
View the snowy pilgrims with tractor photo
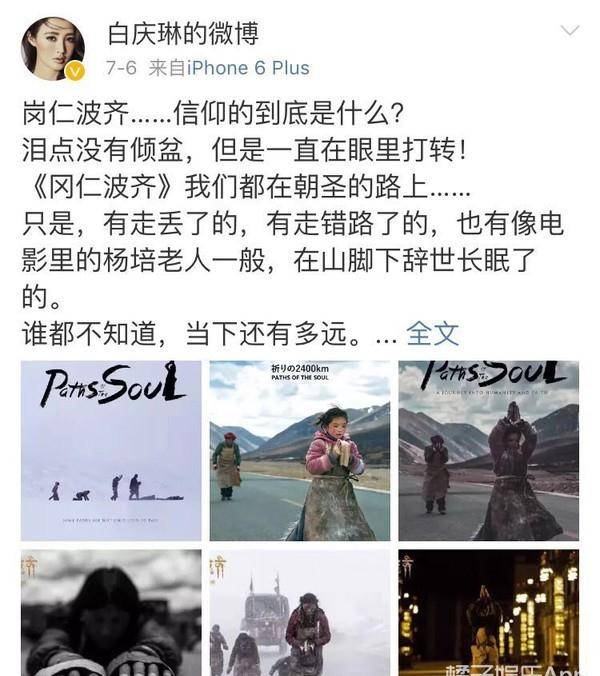300,612
